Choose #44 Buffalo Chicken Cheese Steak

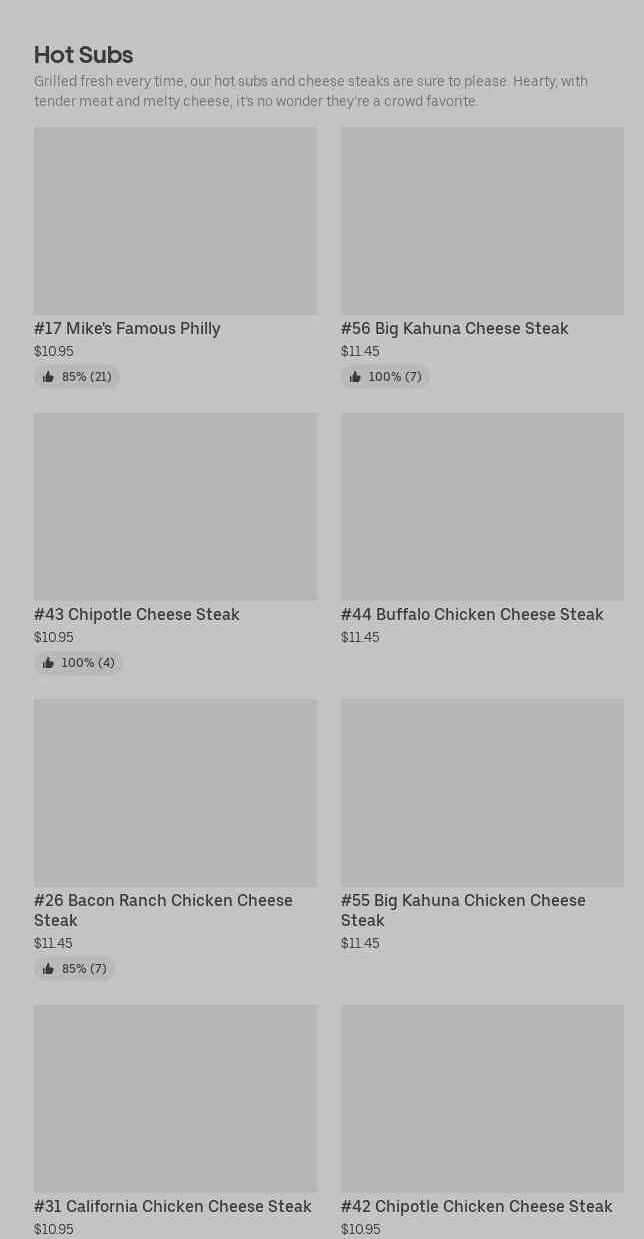(x=482, y=507)
